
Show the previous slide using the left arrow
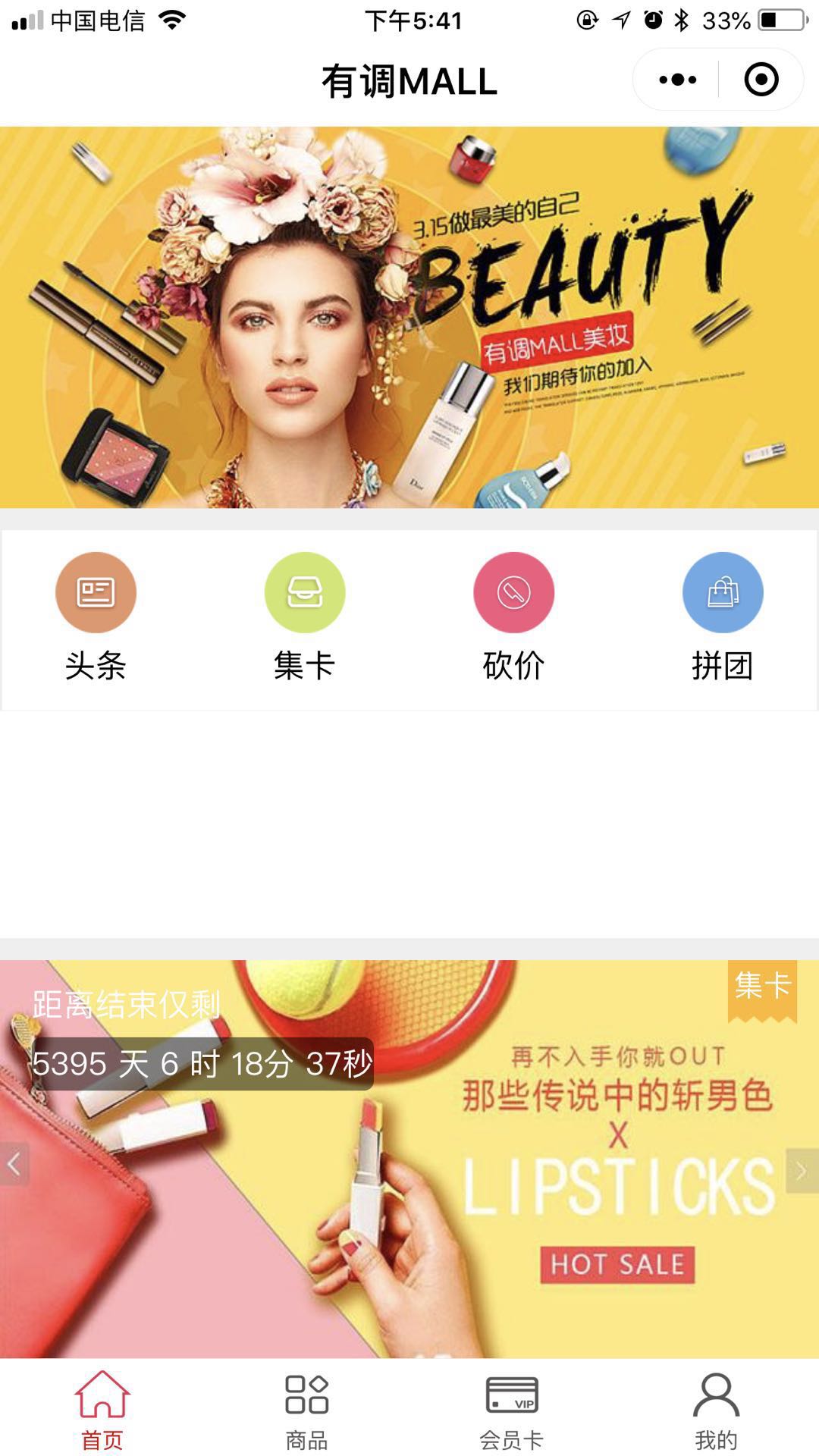tap(14, 1163)
